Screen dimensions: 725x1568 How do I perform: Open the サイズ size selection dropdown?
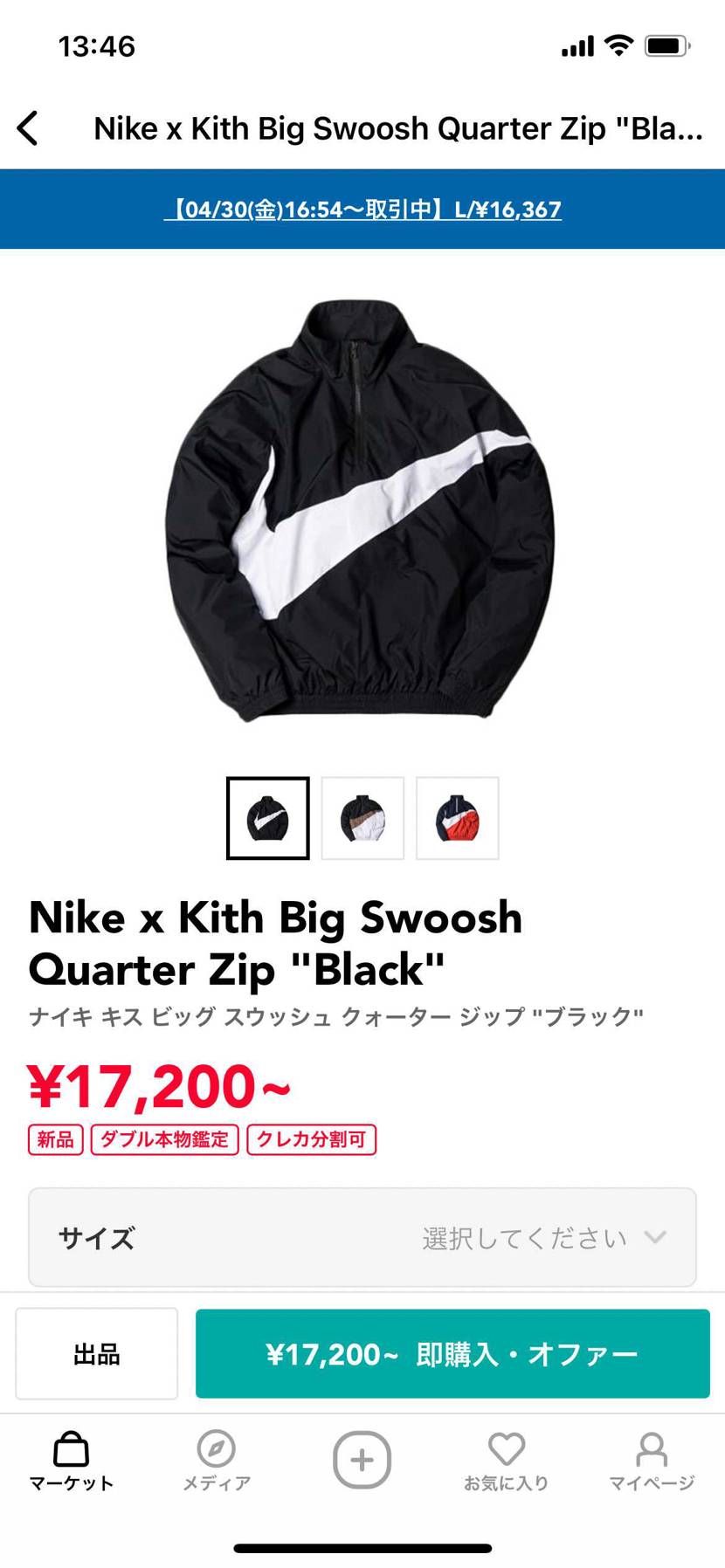click(362, 1238)
